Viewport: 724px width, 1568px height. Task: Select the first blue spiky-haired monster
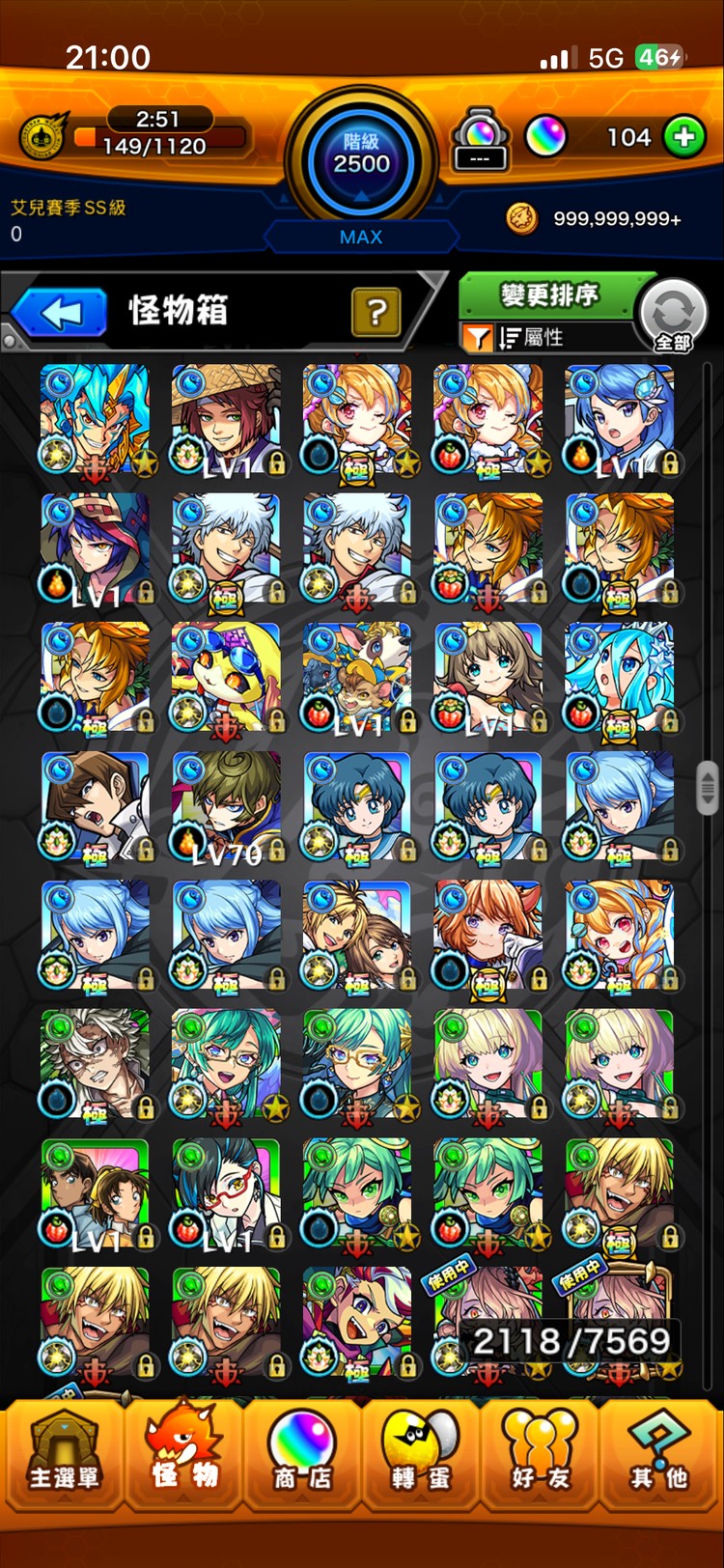coord(95,420)
